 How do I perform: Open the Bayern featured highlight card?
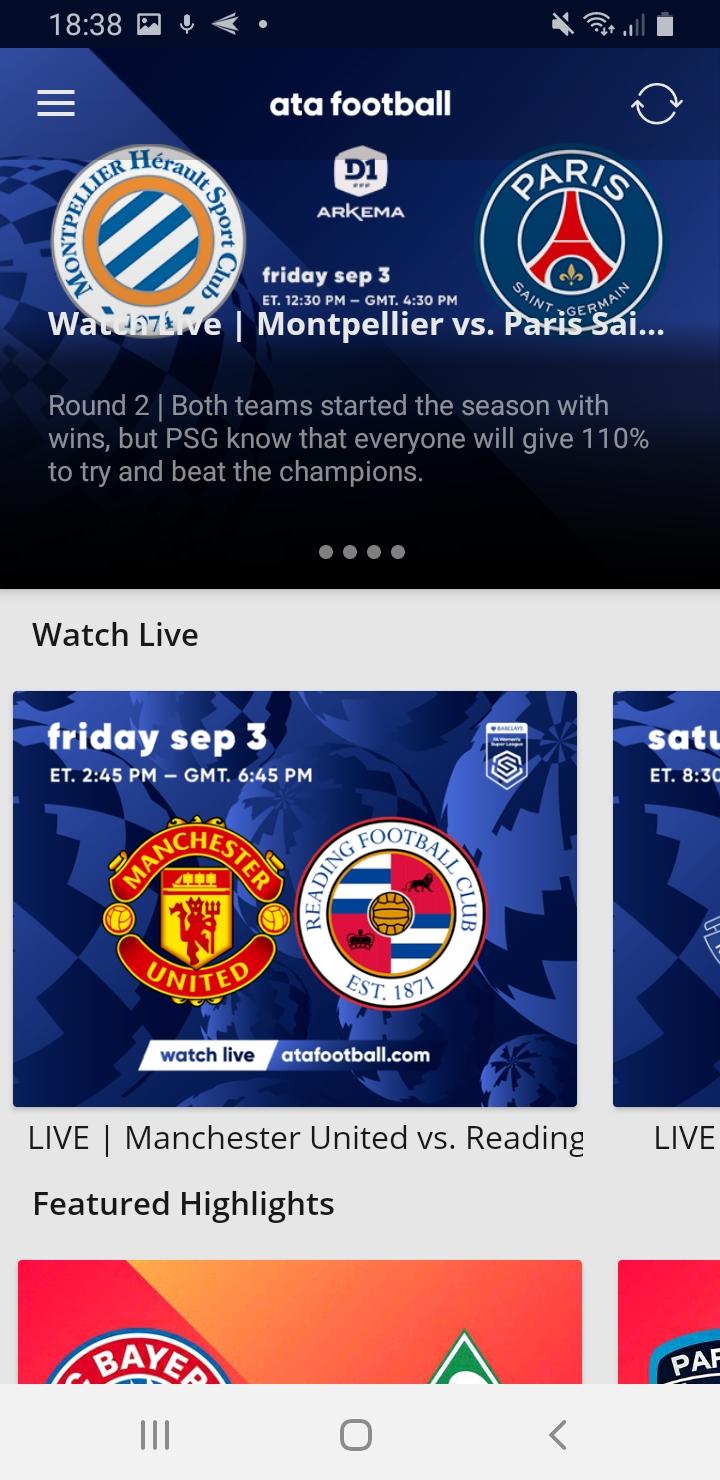coord(300,1322)
